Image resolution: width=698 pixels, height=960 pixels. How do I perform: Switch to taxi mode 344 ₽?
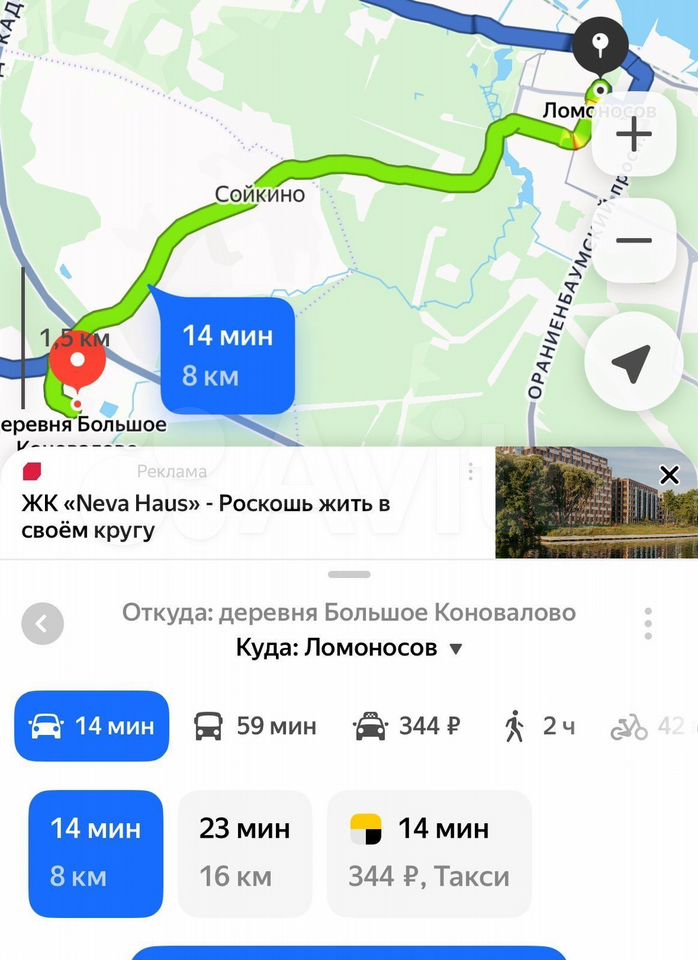point(408,726)
